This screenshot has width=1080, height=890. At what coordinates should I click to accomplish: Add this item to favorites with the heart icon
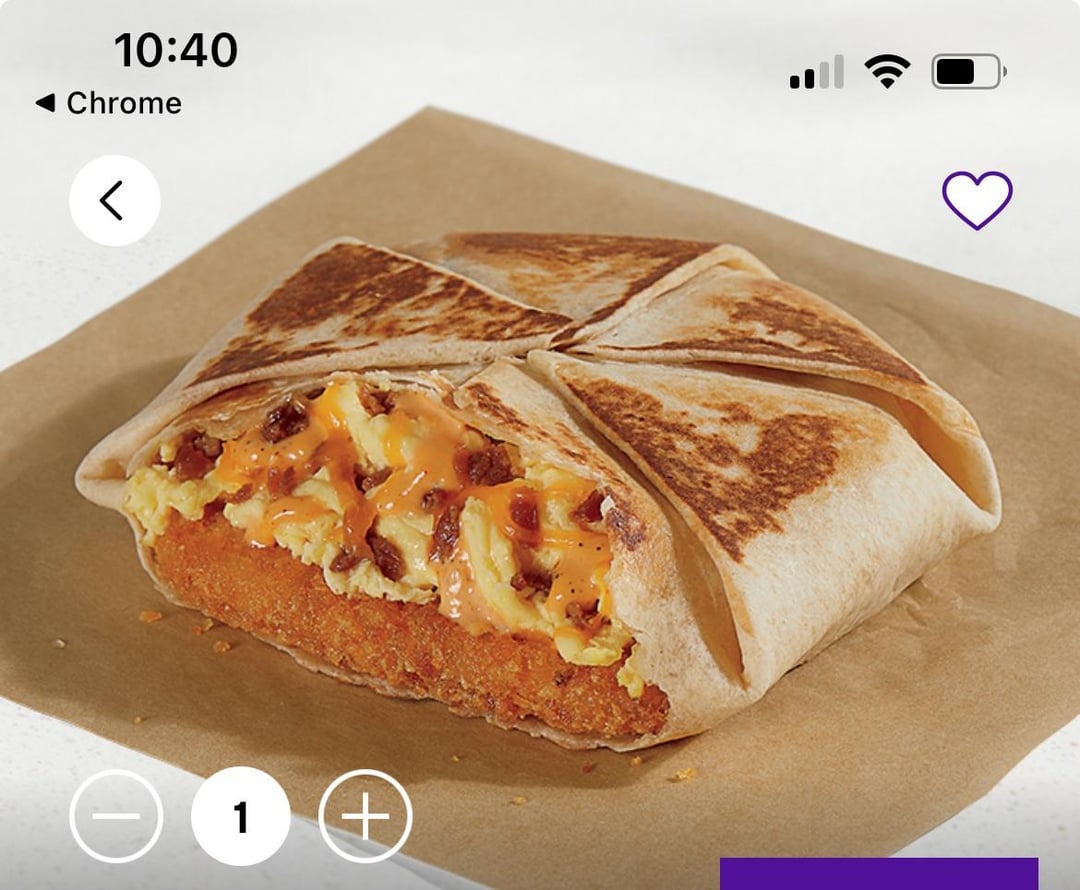pos(977,199)
